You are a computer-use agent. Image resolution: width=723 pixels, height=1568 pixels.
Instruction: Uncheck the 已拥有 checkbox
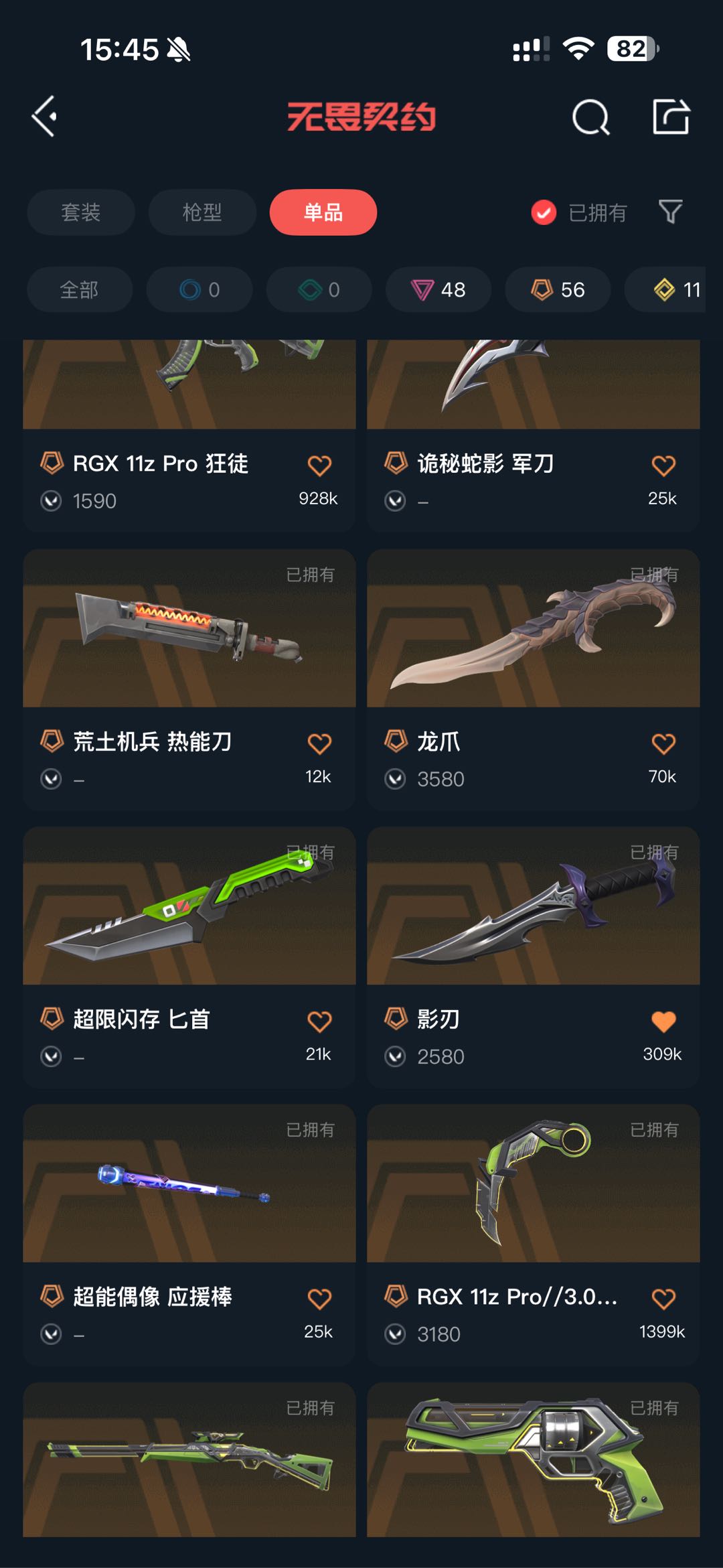click(544, 212)
